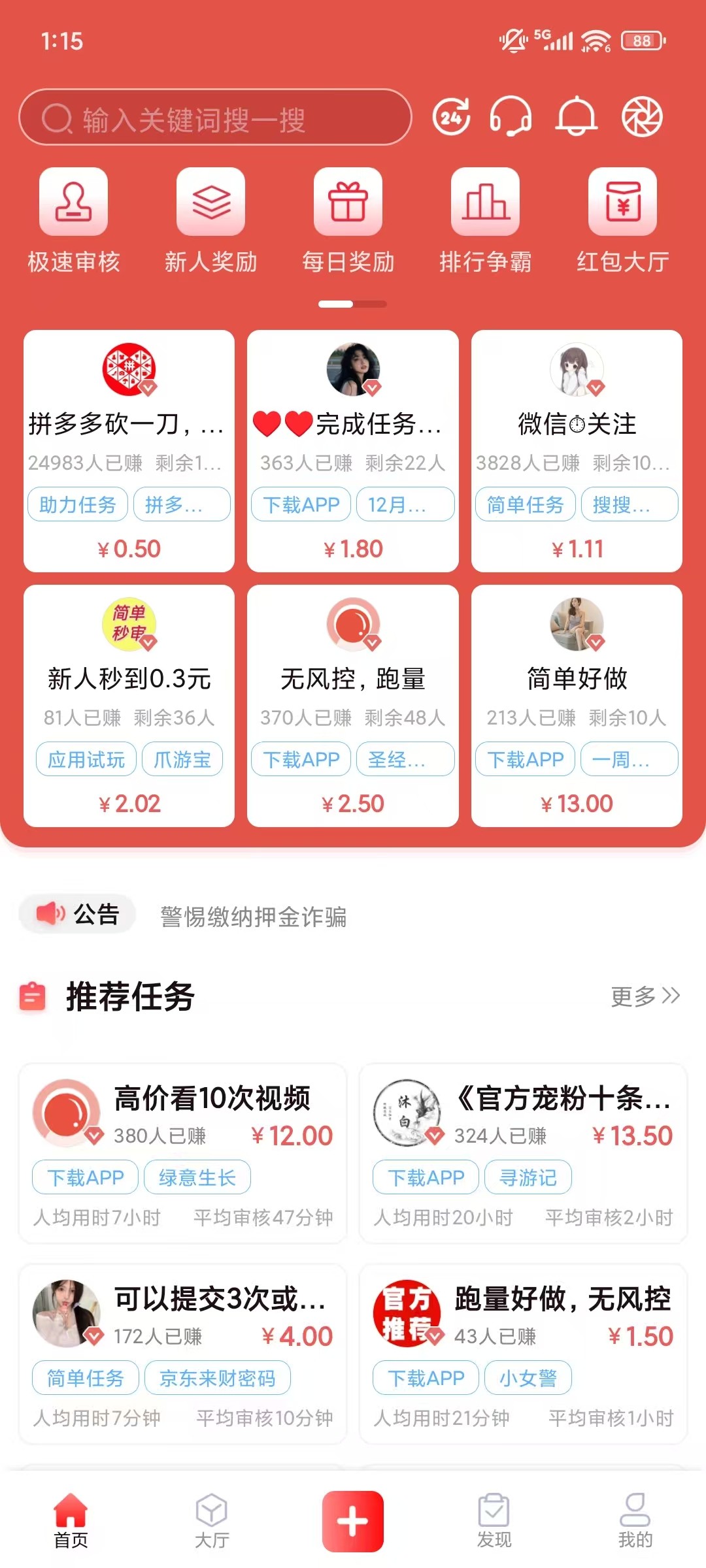The height and width of the screenshot is (1568, 706).
Task: Tap the keyword search input field
Action: 216,118
